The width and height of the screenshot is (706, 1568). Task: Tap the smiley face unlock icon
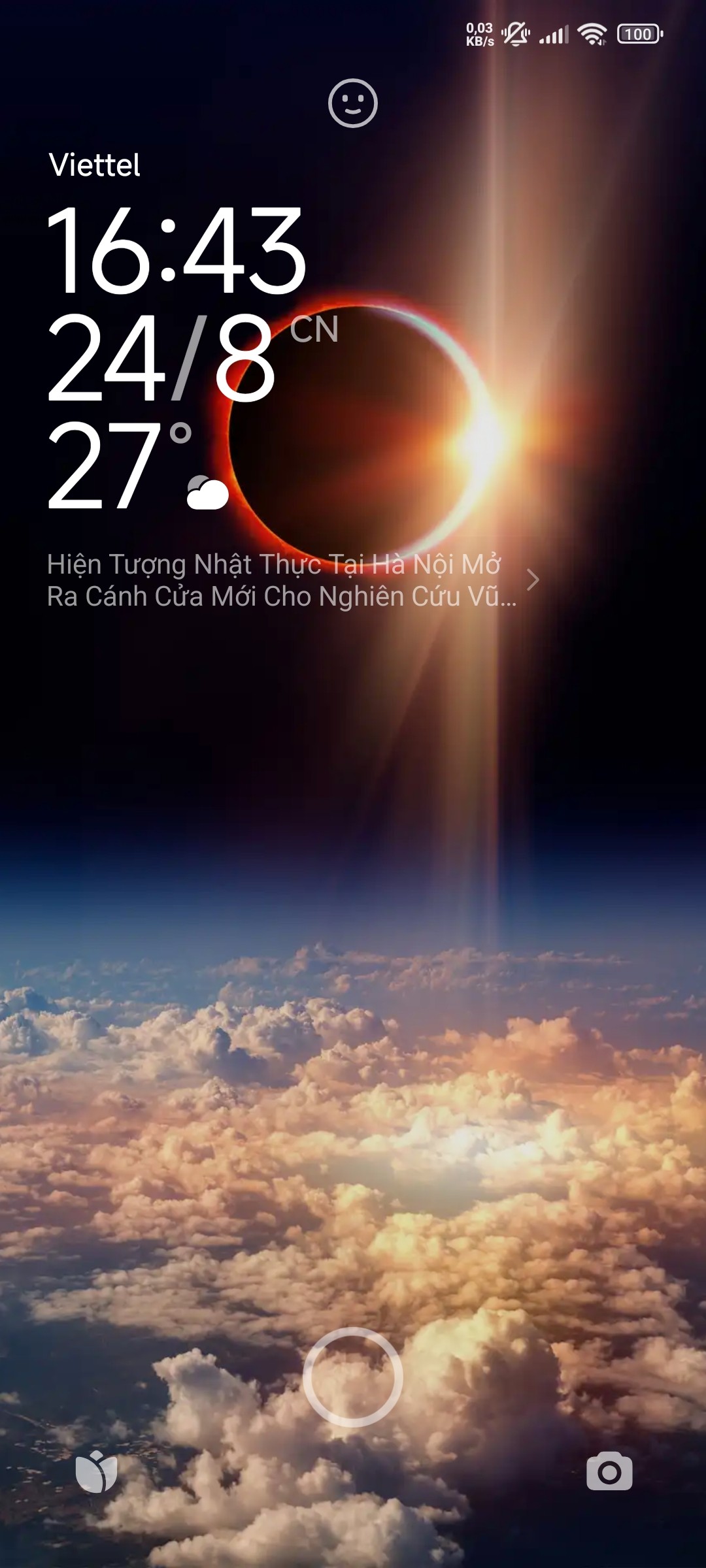353,103
